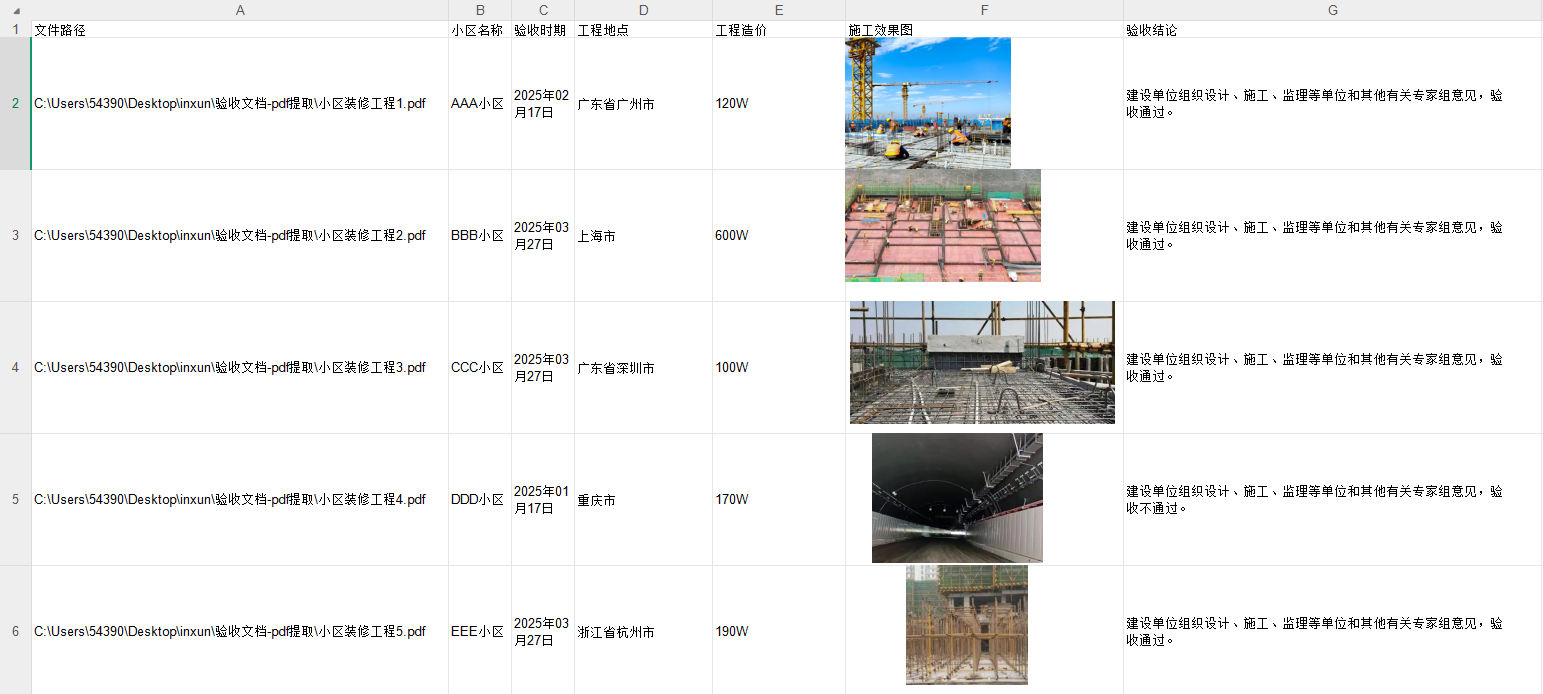Screen dimensions: 1543x694
Task: Select column E header
Action: point(779,10)
